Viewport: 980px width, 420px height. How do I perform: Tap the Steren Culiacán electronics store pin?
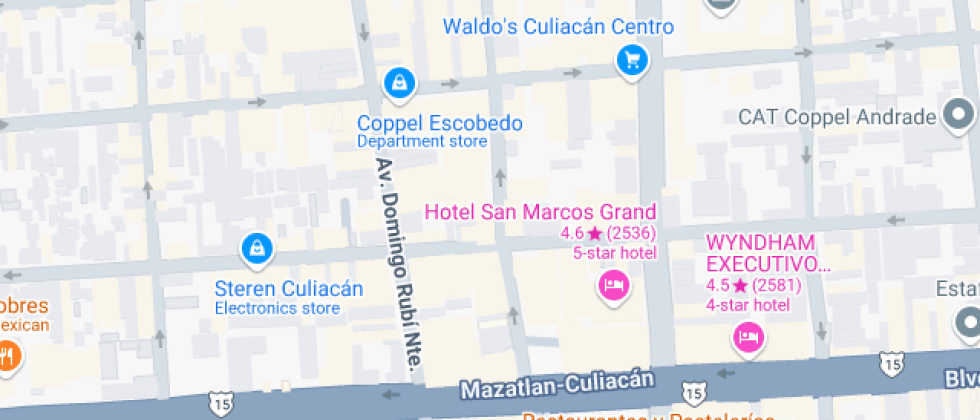click(x=258, y=248)
